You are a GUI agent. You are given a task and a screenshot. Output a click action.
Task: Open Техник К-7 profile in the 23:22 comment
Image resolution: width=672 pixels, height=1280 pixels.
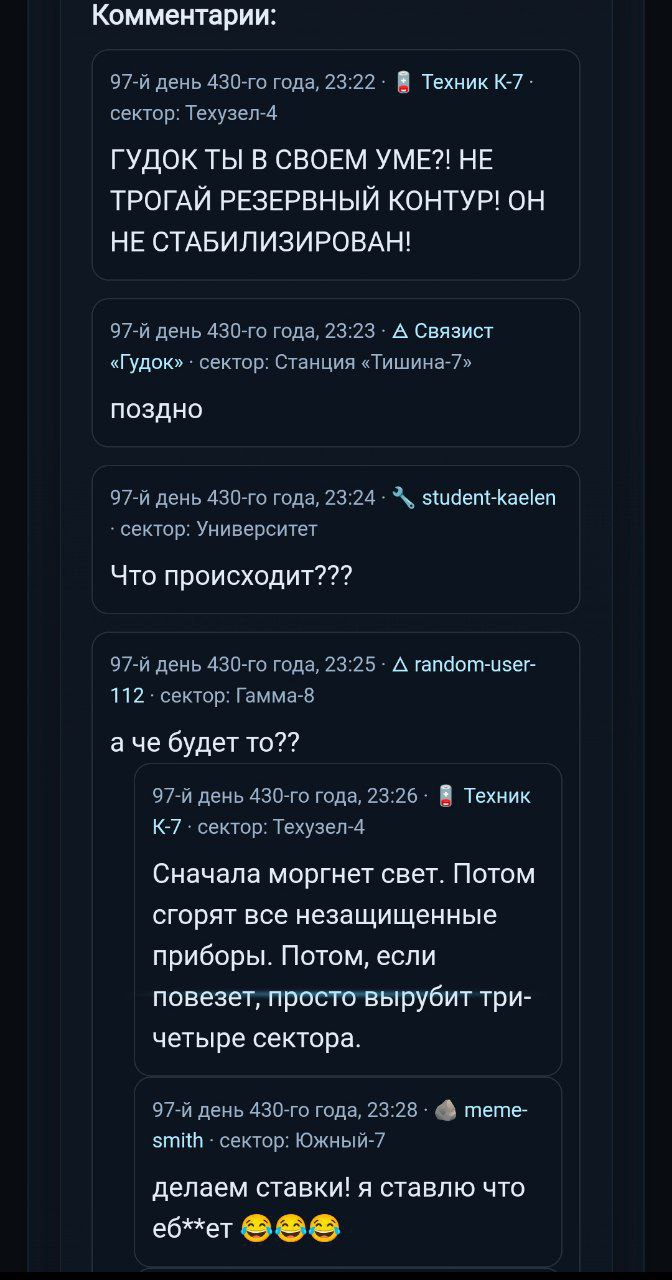(x=471, y=83)
